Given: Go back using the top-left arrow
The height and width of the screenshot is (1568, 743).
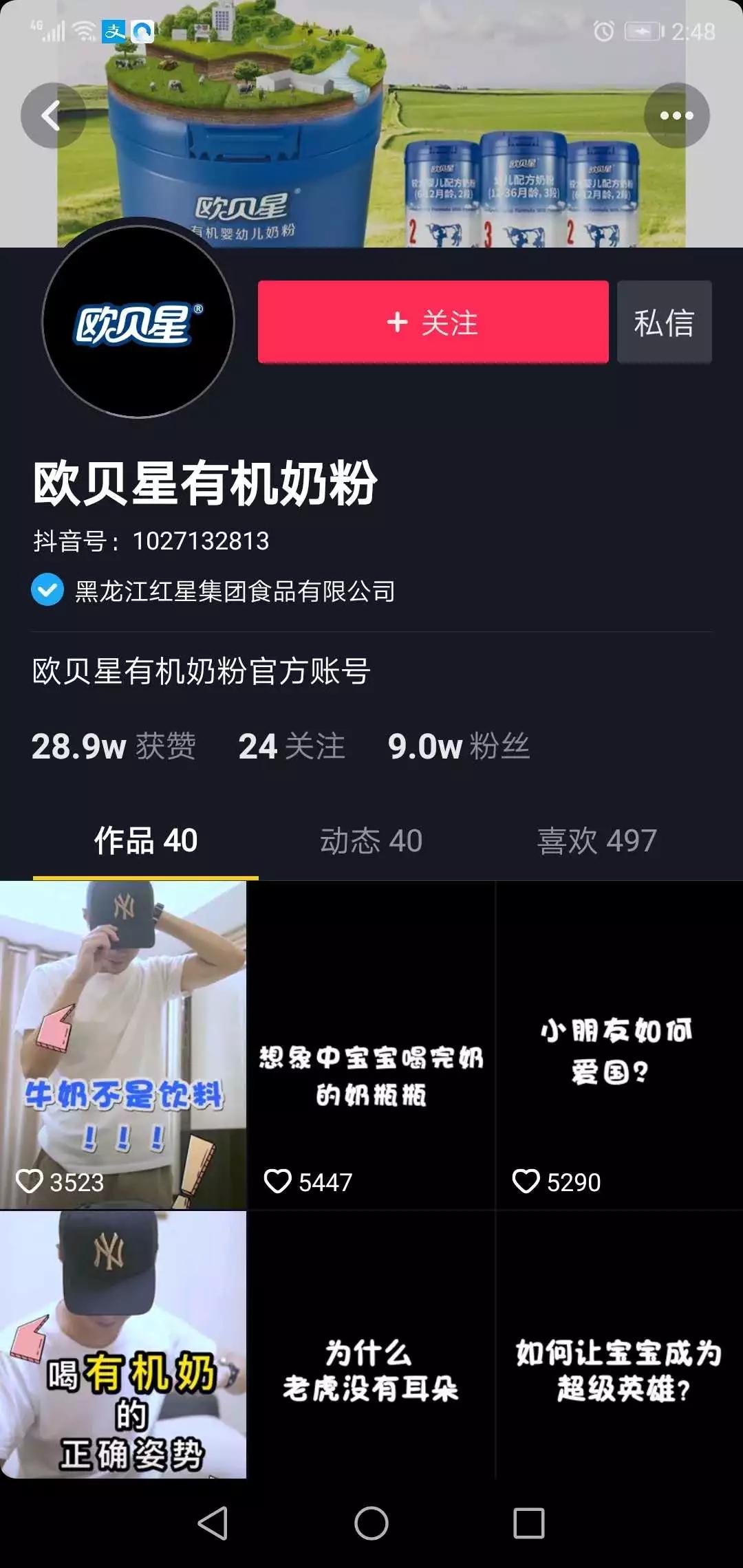Looking at the screenshot, I should tap(53, 116).
